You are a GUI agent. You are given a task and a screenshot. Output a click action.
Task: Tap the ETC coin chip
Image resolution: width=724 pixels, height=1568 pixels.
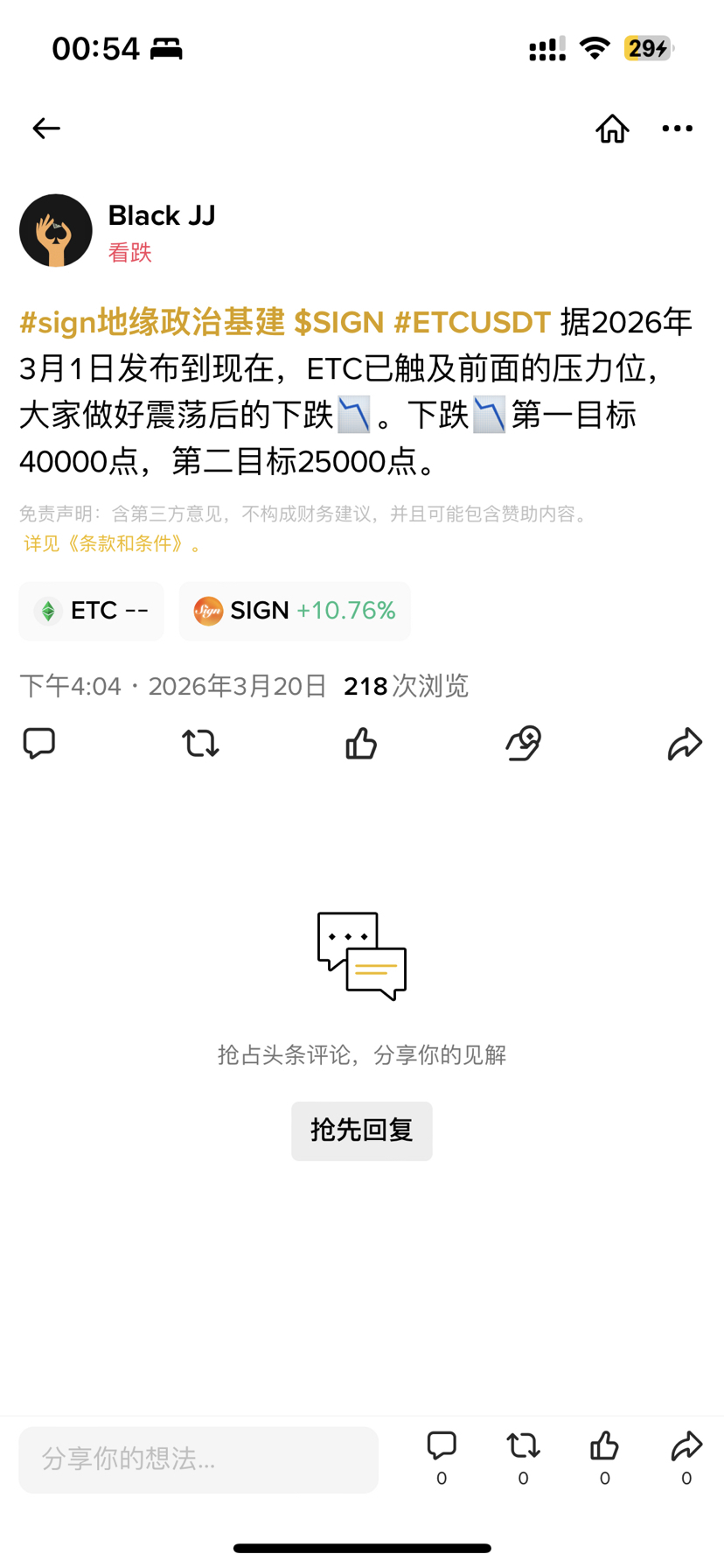pyautogui.click(x=92, y=611)
